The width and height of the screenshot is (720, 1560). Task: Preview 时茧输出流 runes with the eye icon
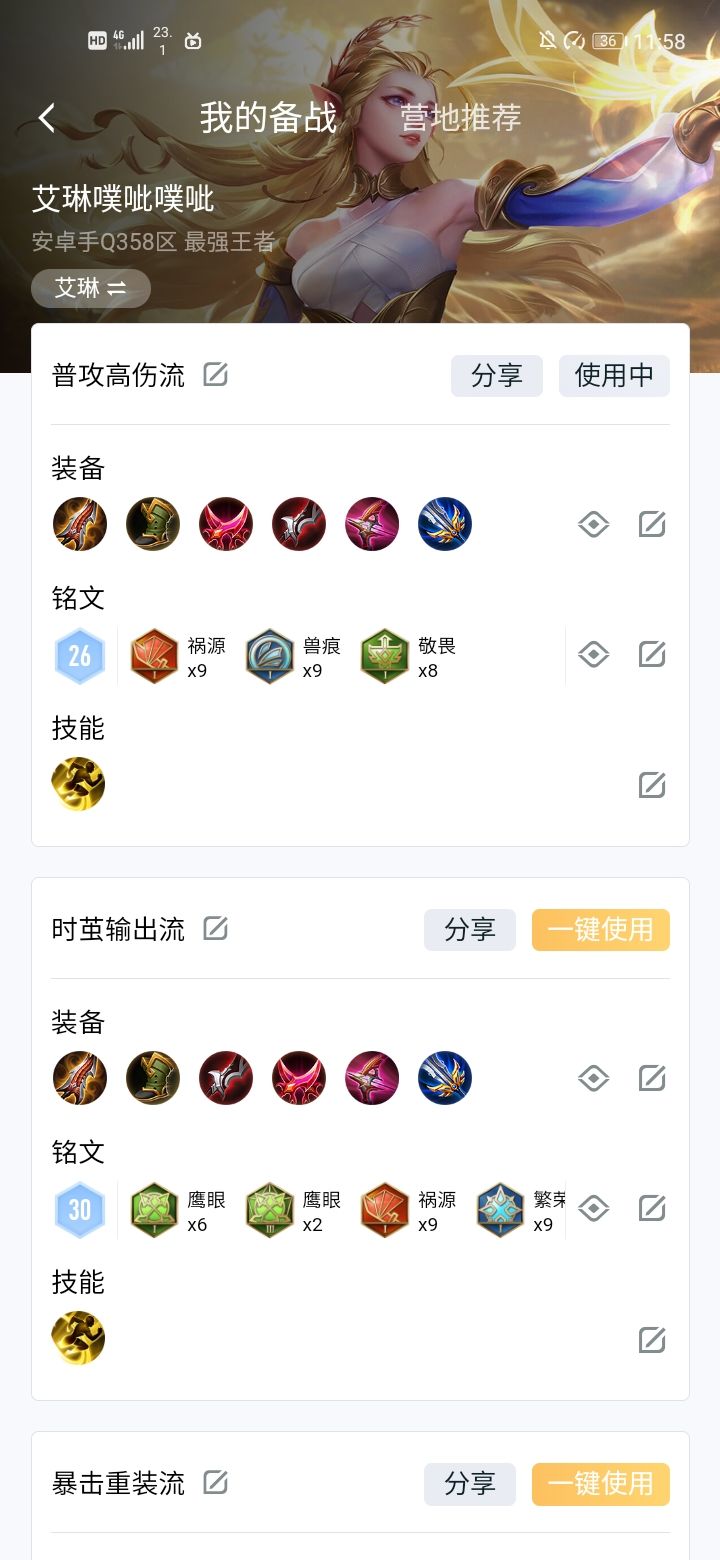[593, 1209]
